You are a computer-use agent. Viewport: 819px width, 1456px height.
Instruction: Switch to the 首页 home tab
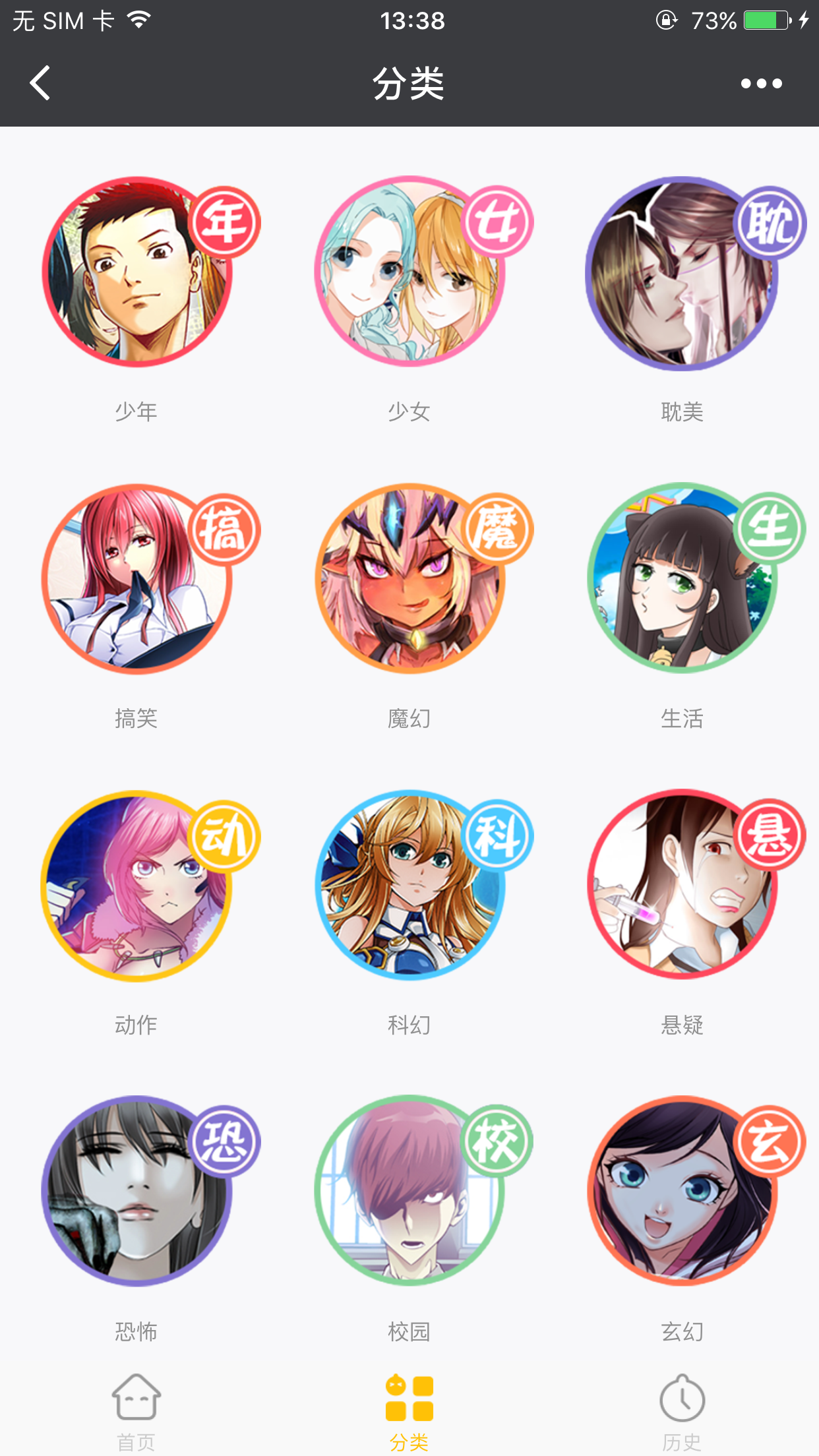point(136,1411)
